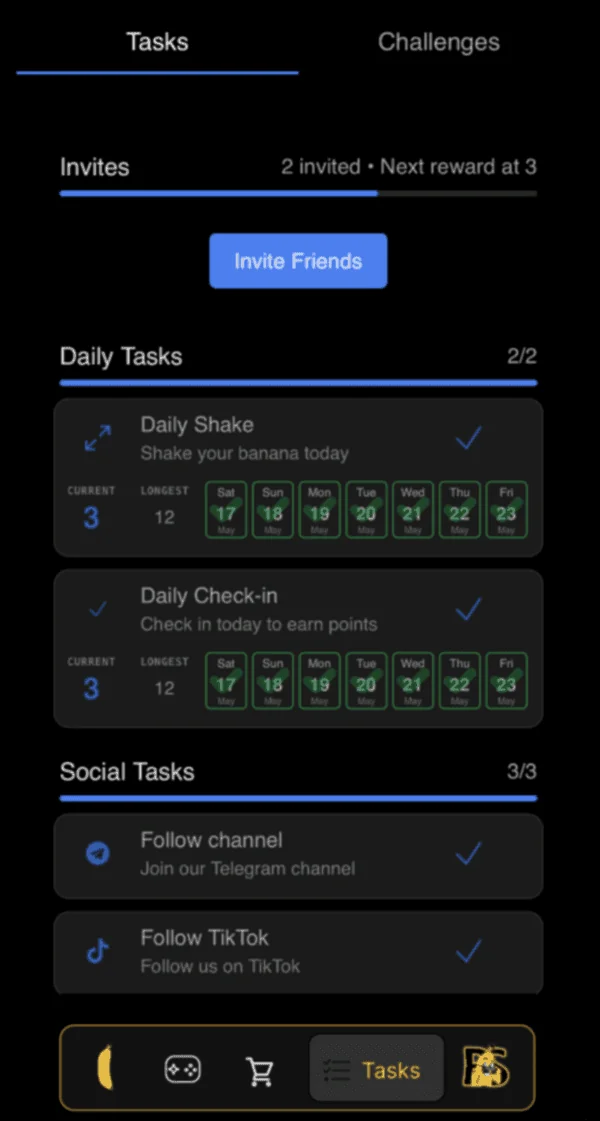Open the game controller tab
Screen dimensions: 600x1121
182,1070
